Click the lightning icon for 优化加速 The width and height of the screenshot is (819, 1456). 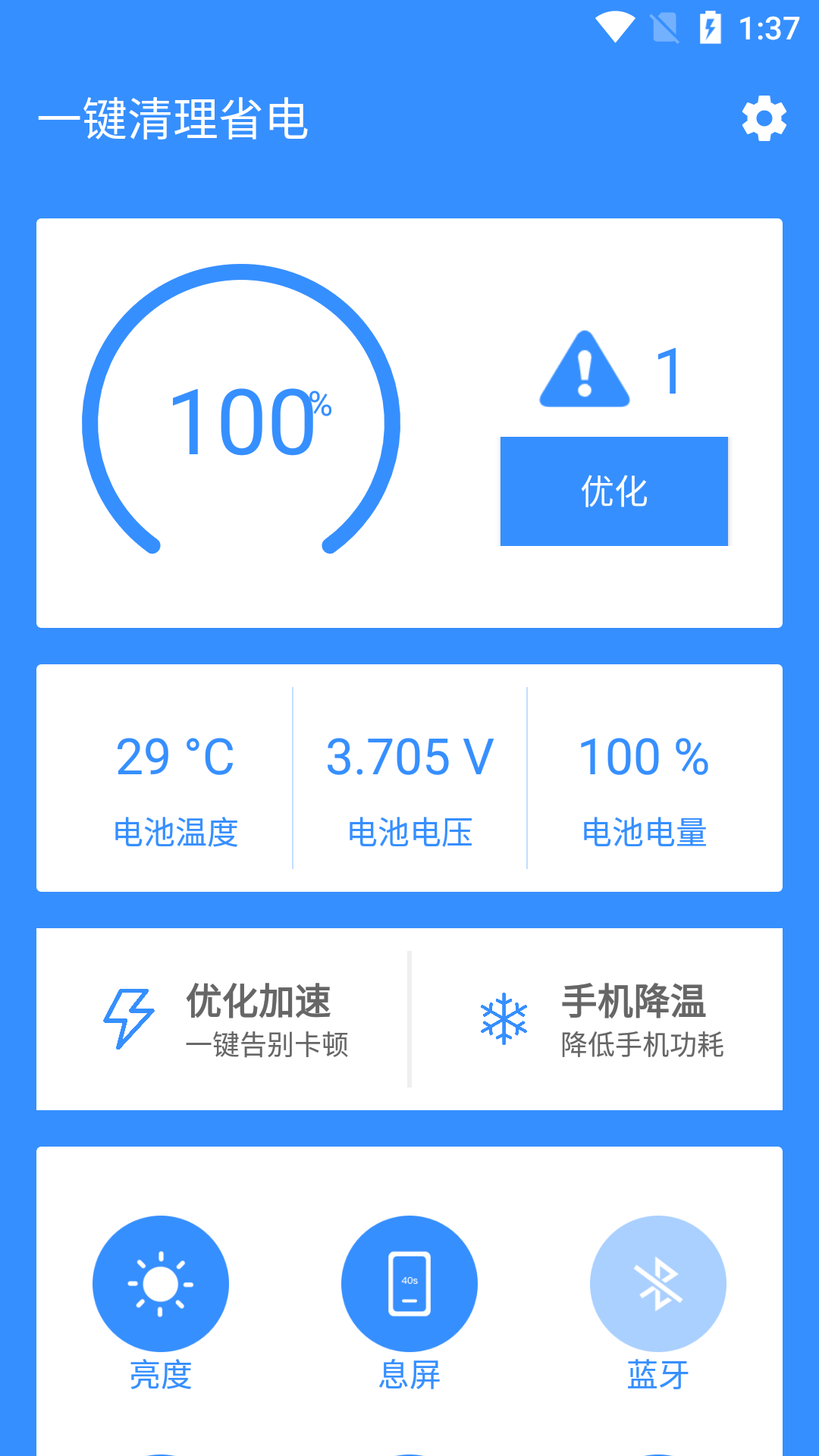[127, 1018]
